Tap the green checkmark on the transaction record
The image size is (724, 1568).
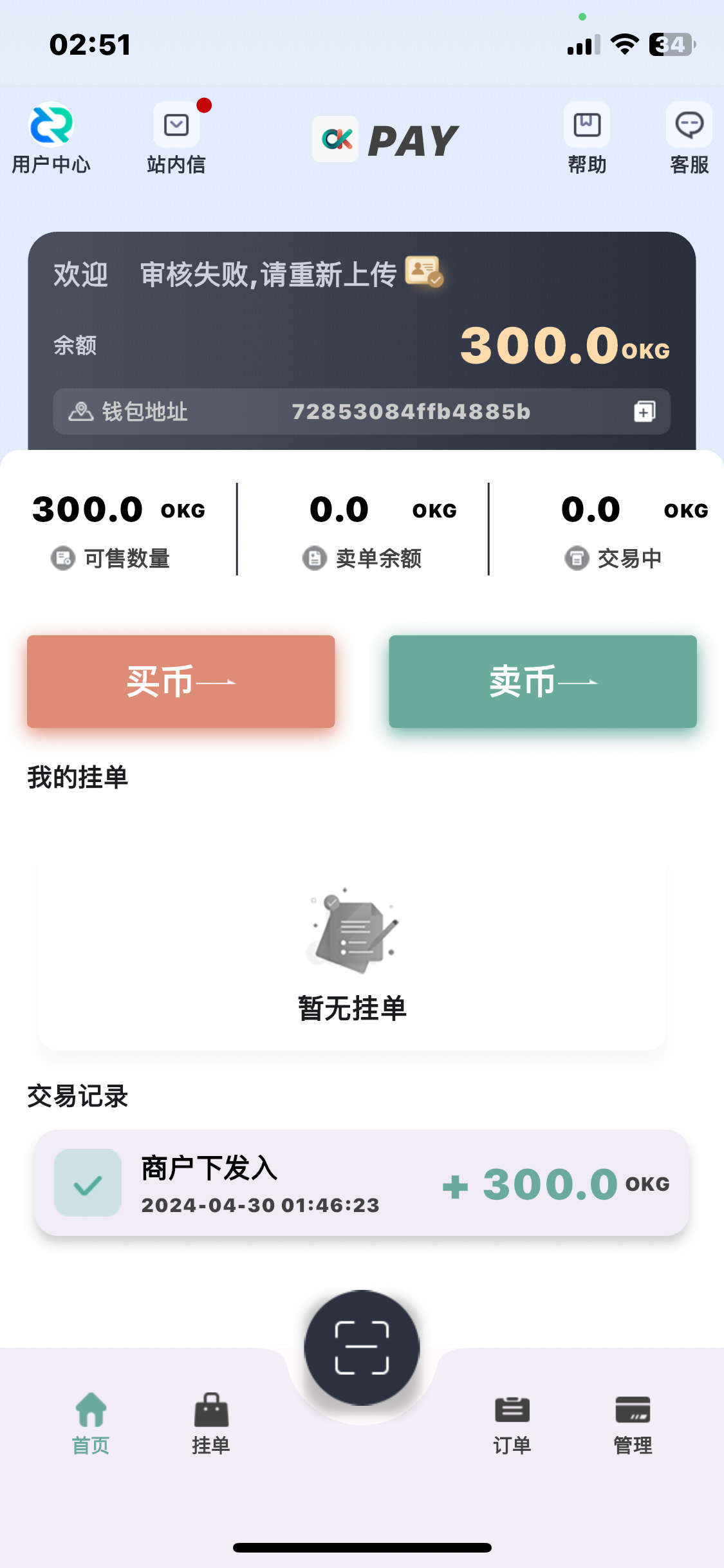pyautogui.click(x=88, y=1184)
